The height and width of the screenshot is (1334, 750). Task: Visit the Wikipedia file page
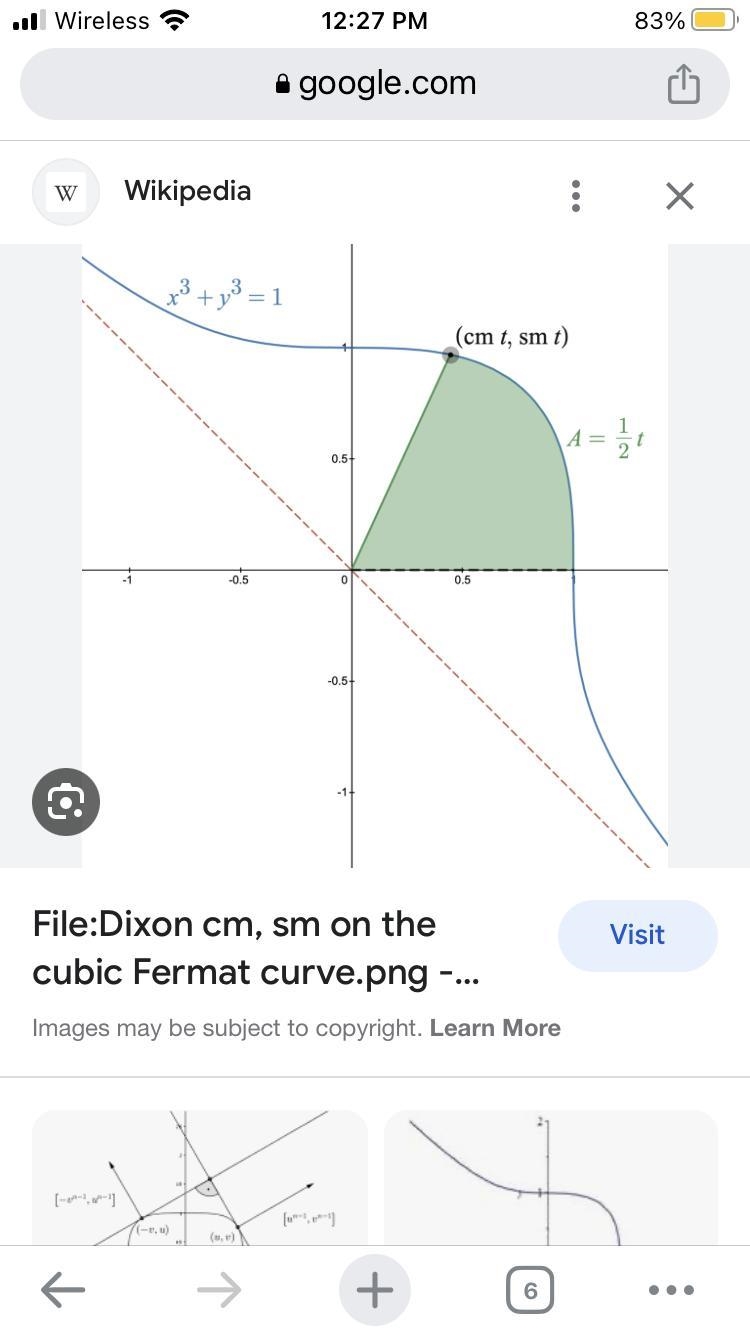[x=637, y=935]
